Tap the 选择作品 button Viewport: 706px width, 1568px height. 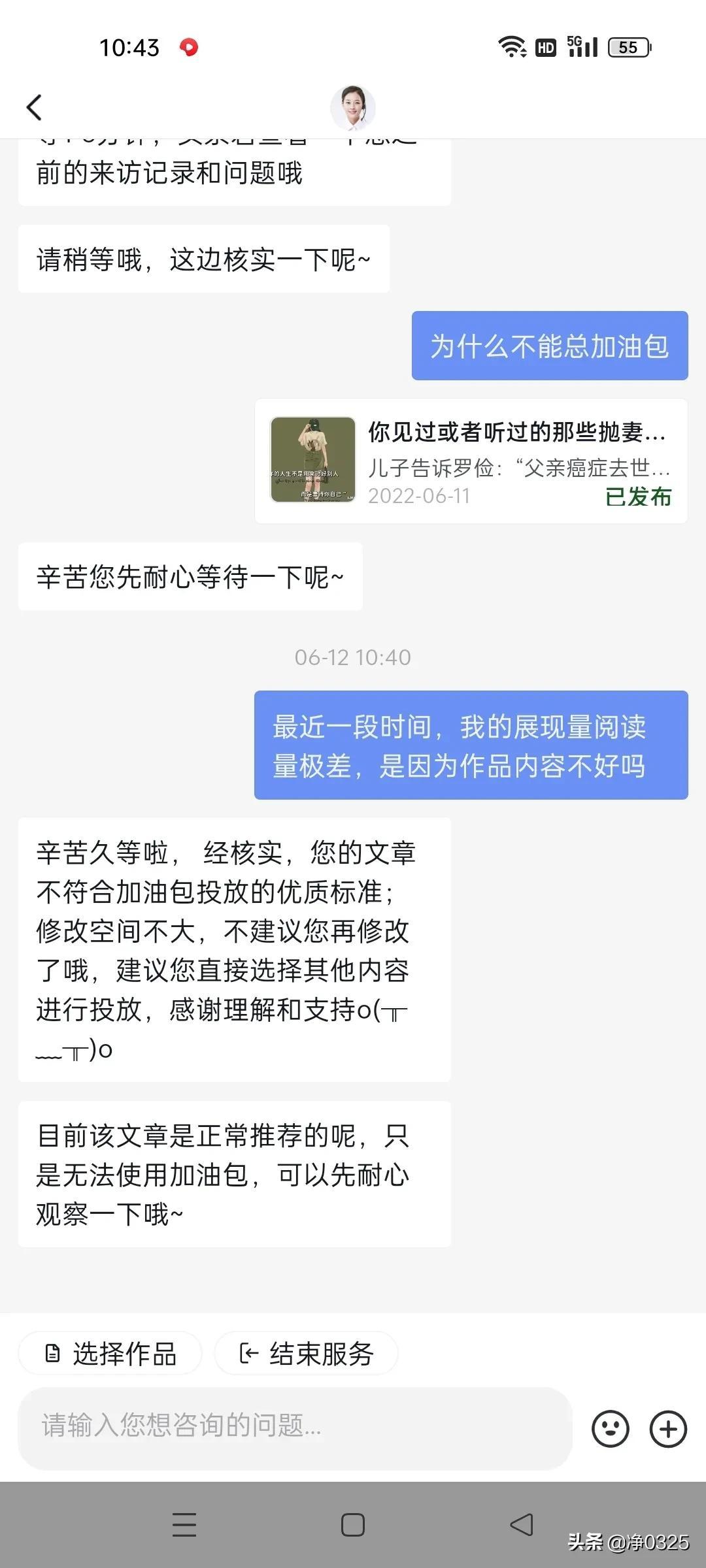tap(110, 1353)
